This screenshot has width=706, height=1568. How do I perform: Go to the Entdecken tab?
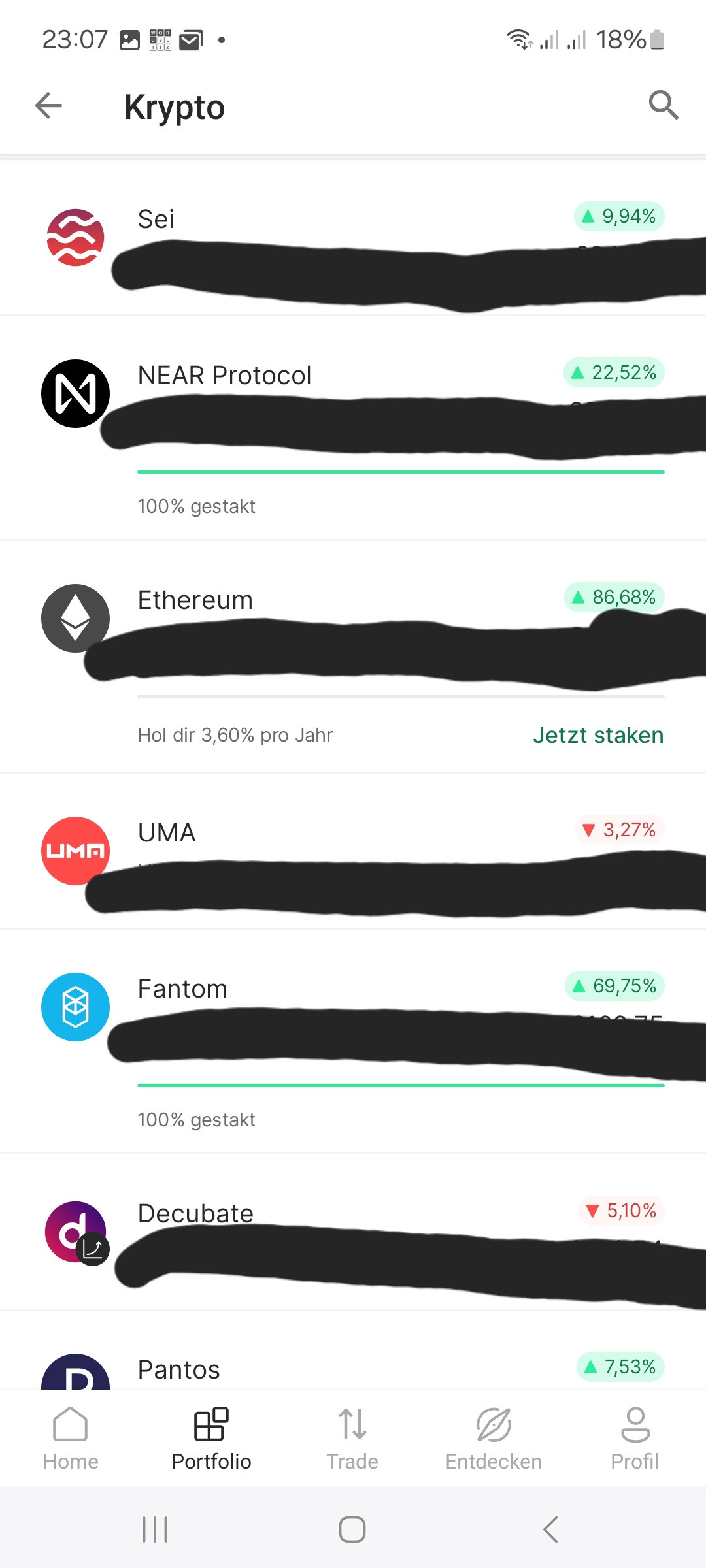point(494,1439)
